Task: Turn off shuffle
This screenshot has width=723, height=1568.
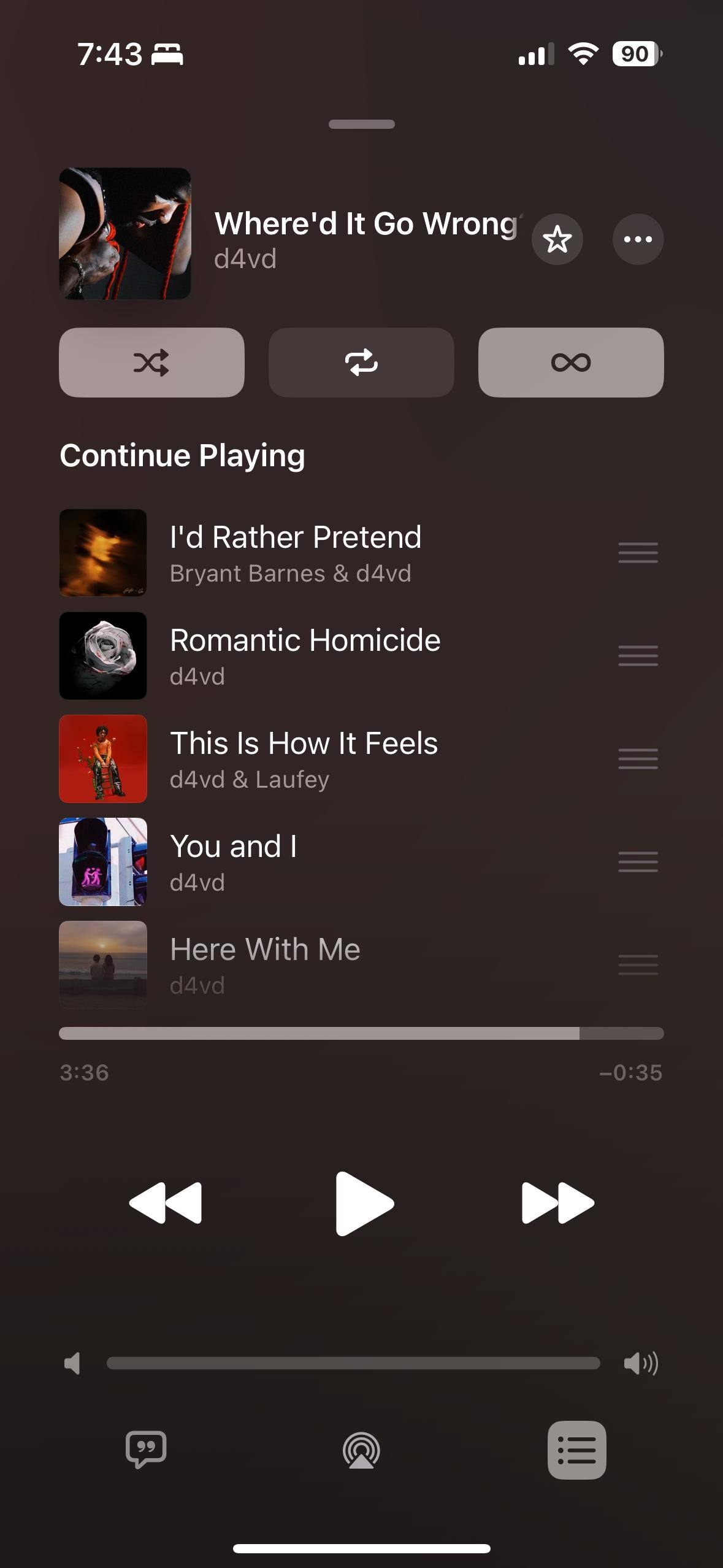Action: pyautogui.click(x=151, y=363)
